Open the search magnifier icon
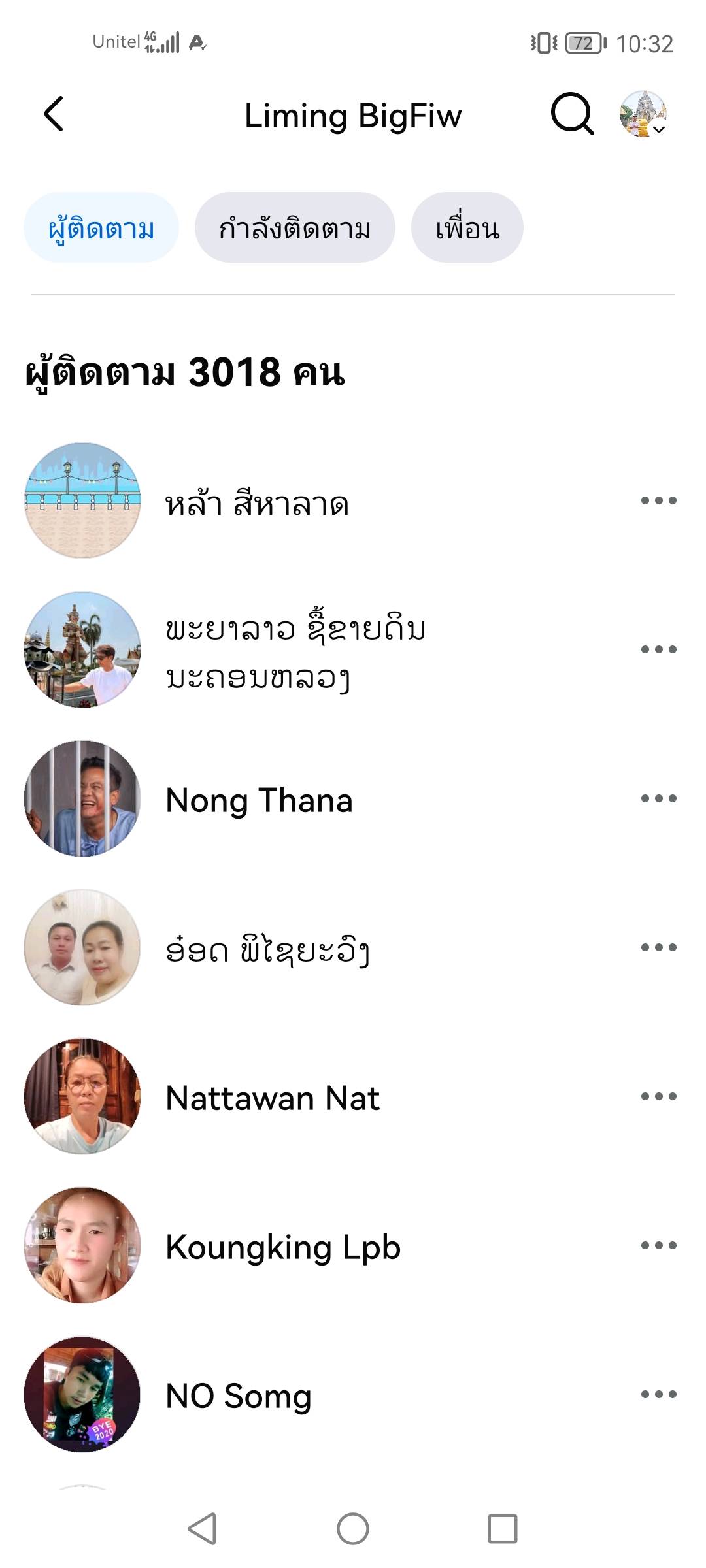This screenshot has width=706, height=1568. pos(572,114)
